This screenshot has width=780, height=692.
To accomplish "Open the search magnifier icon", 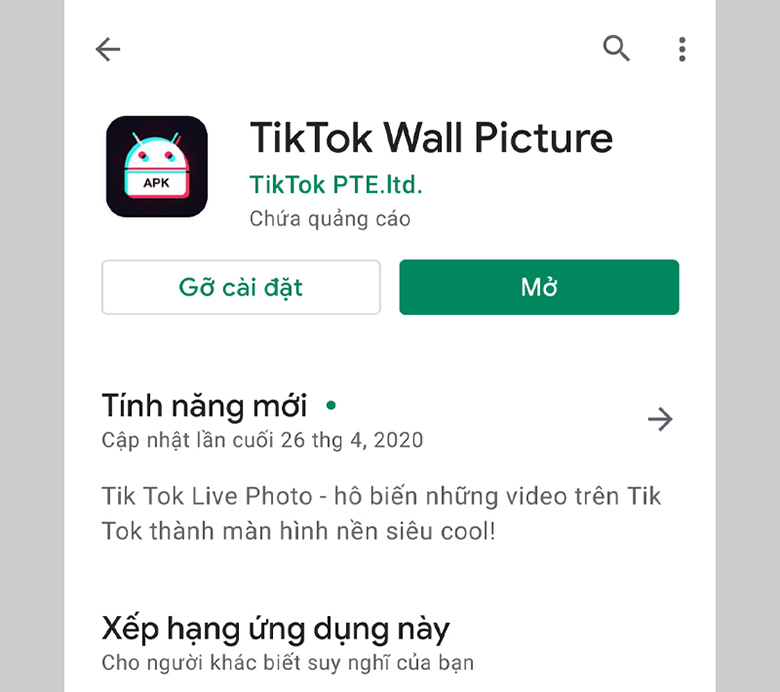I will (616, 48).
